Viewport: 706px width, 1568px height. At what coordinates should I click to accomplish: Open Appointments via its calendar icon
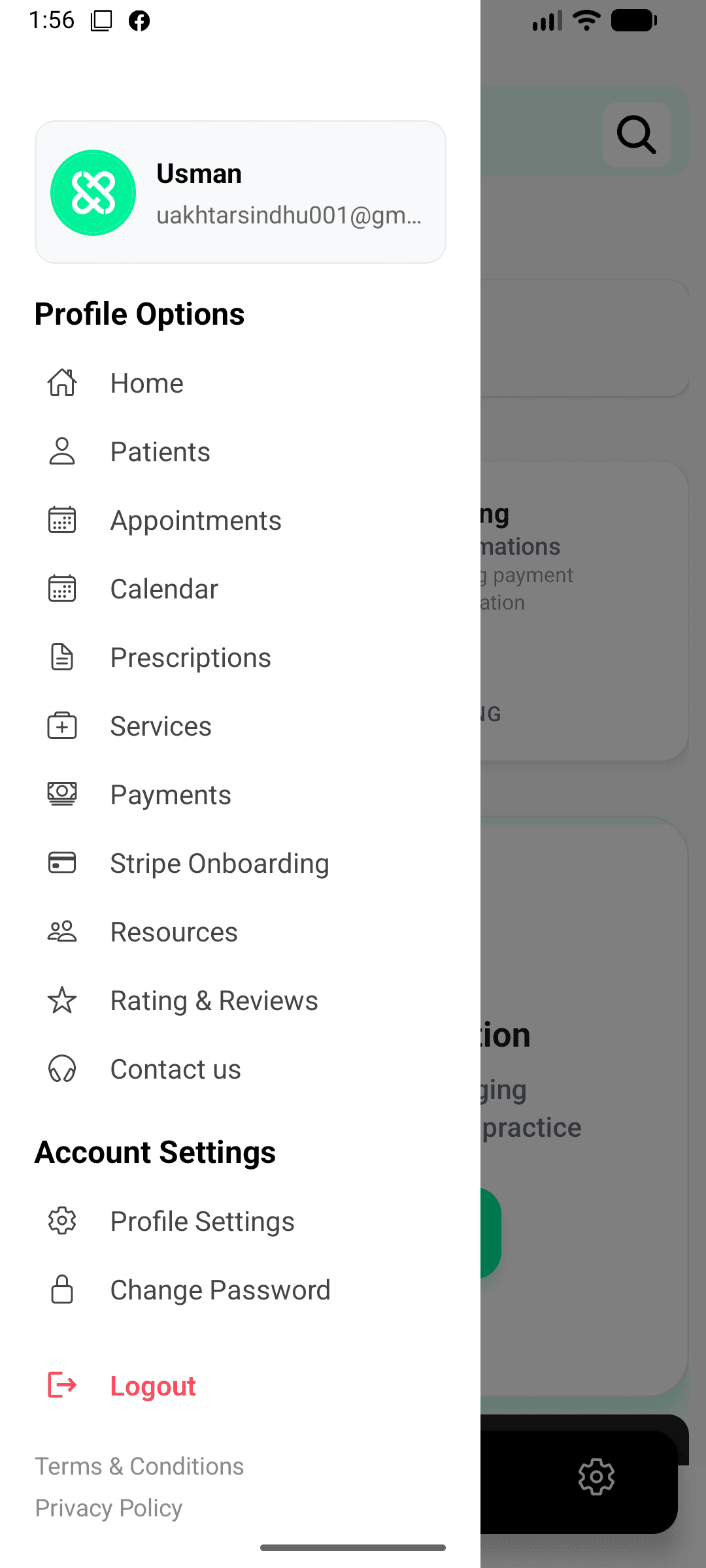(x=62, y=519)
